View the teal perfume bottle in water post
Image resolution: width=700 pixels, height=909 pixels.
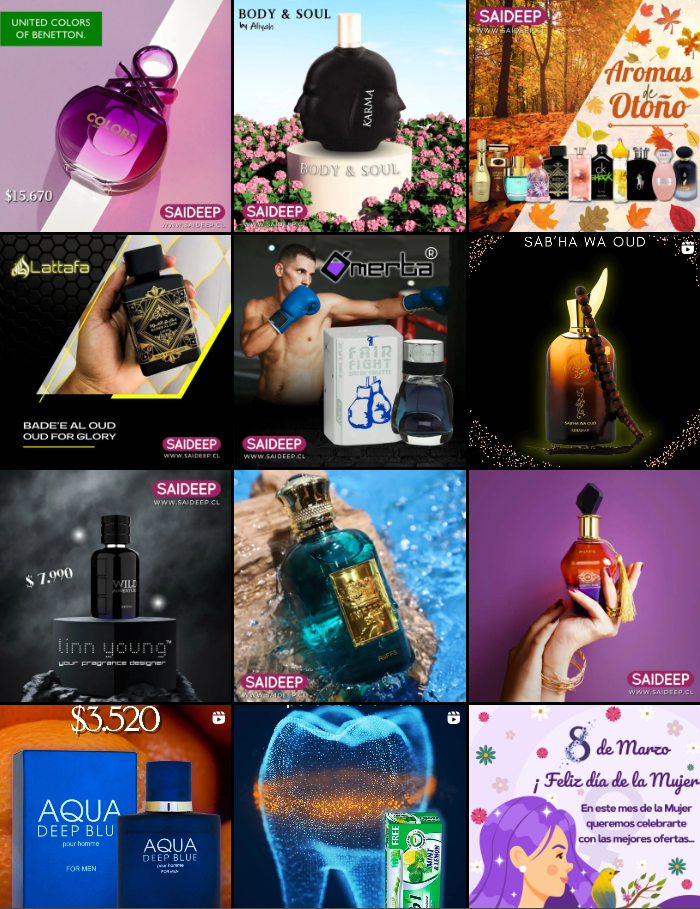click(x=349, y=586)
